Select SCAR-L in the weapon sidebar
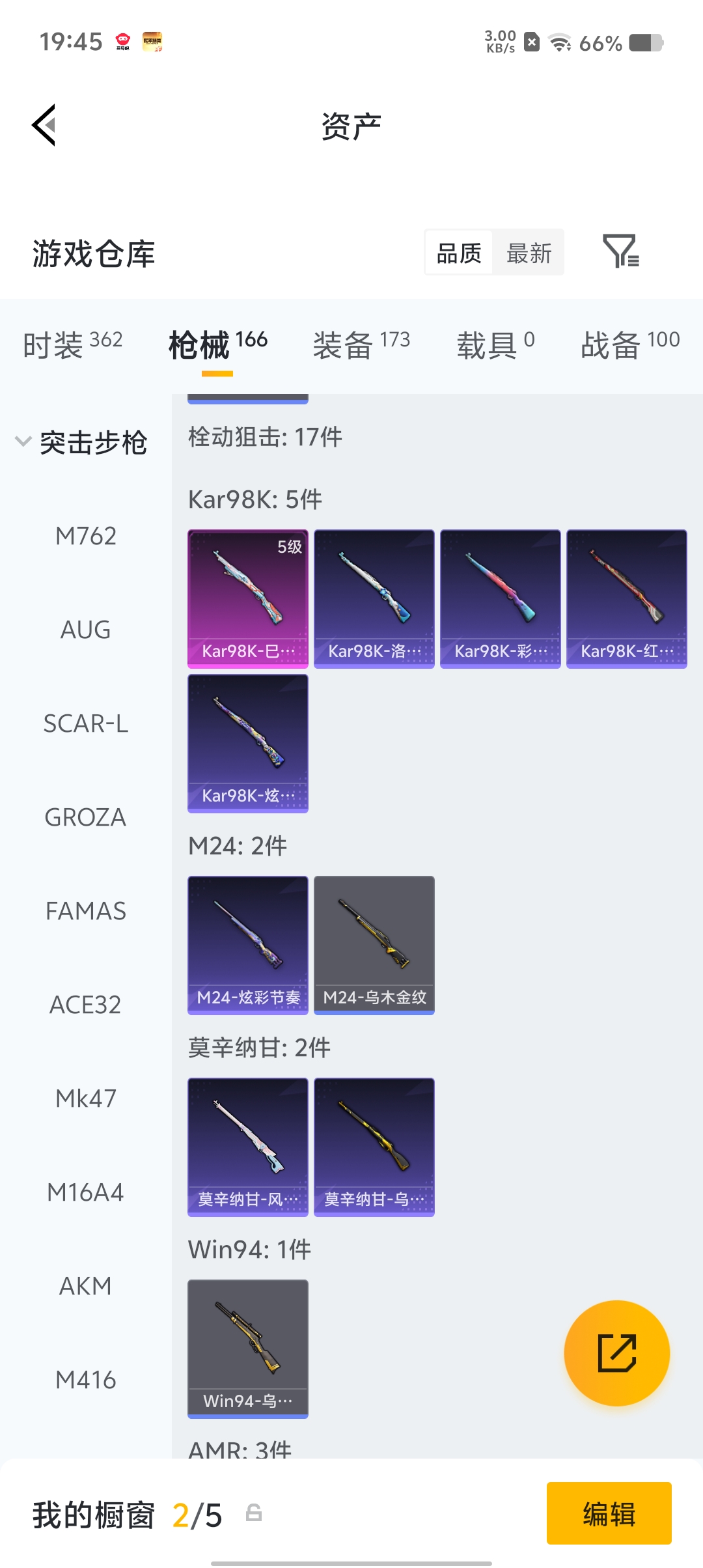The height and width of the screenshot is (1568, 703). tap(85, 723)
